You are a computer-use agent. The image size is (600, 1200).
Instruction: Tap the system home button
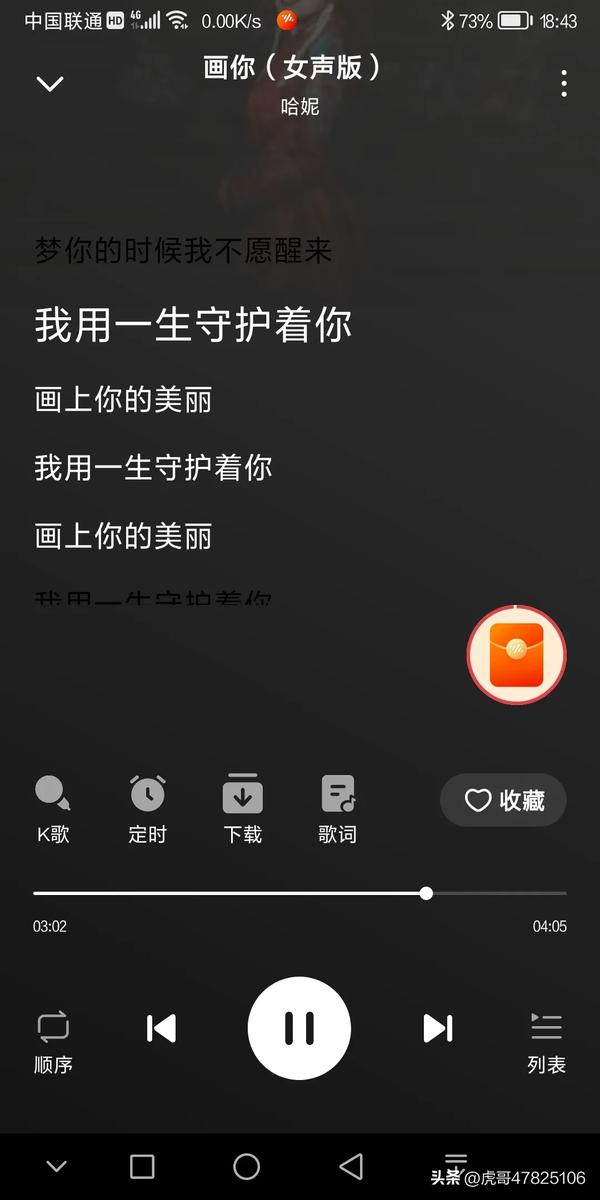click(x=246, y=1166)
